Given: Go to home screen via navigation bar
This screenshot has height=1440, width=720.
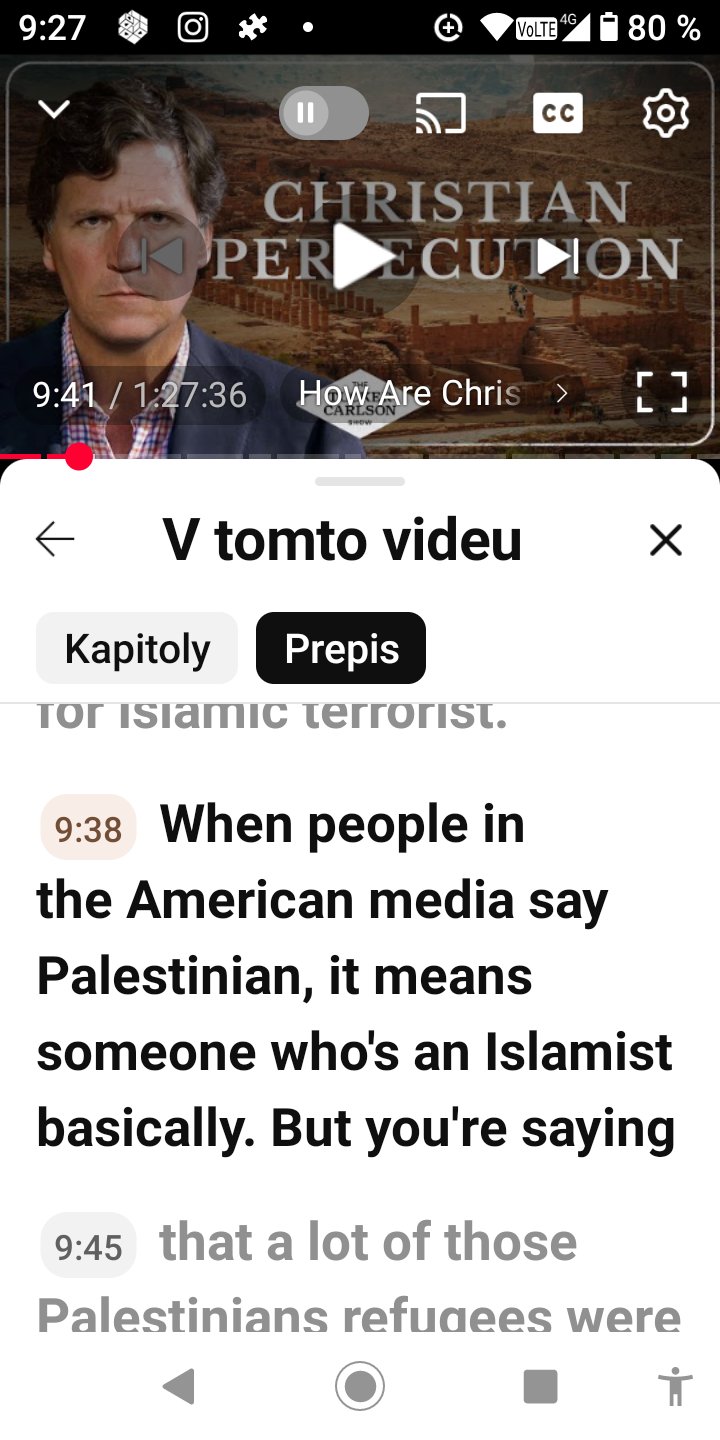Looking at the screenshot, I should 360,1387.
